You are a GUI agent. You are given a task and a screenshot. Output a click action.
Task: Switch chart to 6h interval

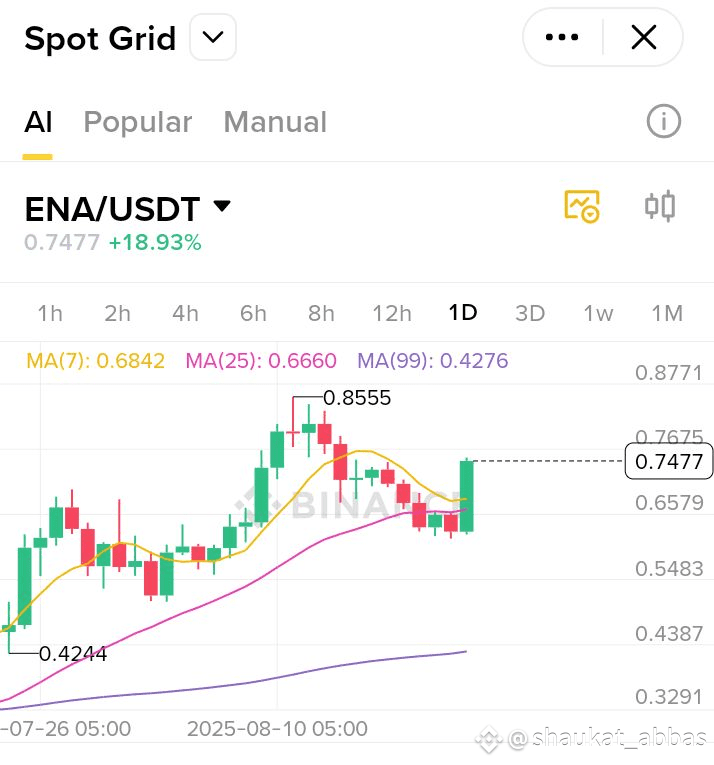point(253,313)
